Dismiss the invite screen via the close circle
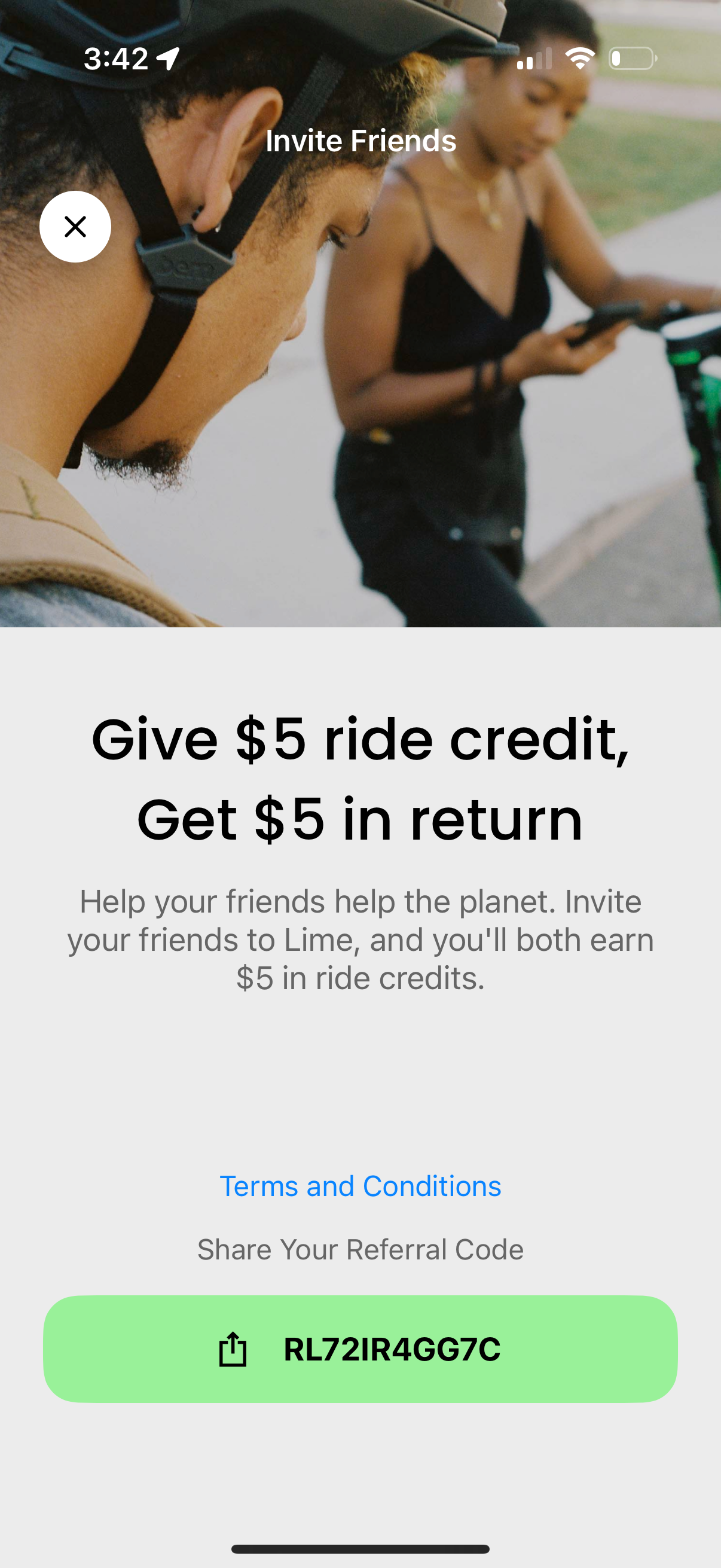This screenshot has width=721, height=1568. (x=75, y=227)
